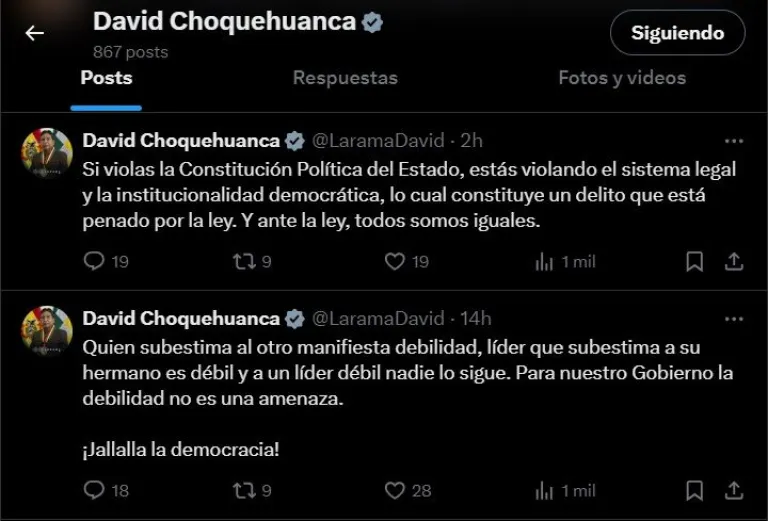The width and height of the screenshot is (768, 521).
Task: Like the Jallalla la democracia post
Action: tap(395, 490)
